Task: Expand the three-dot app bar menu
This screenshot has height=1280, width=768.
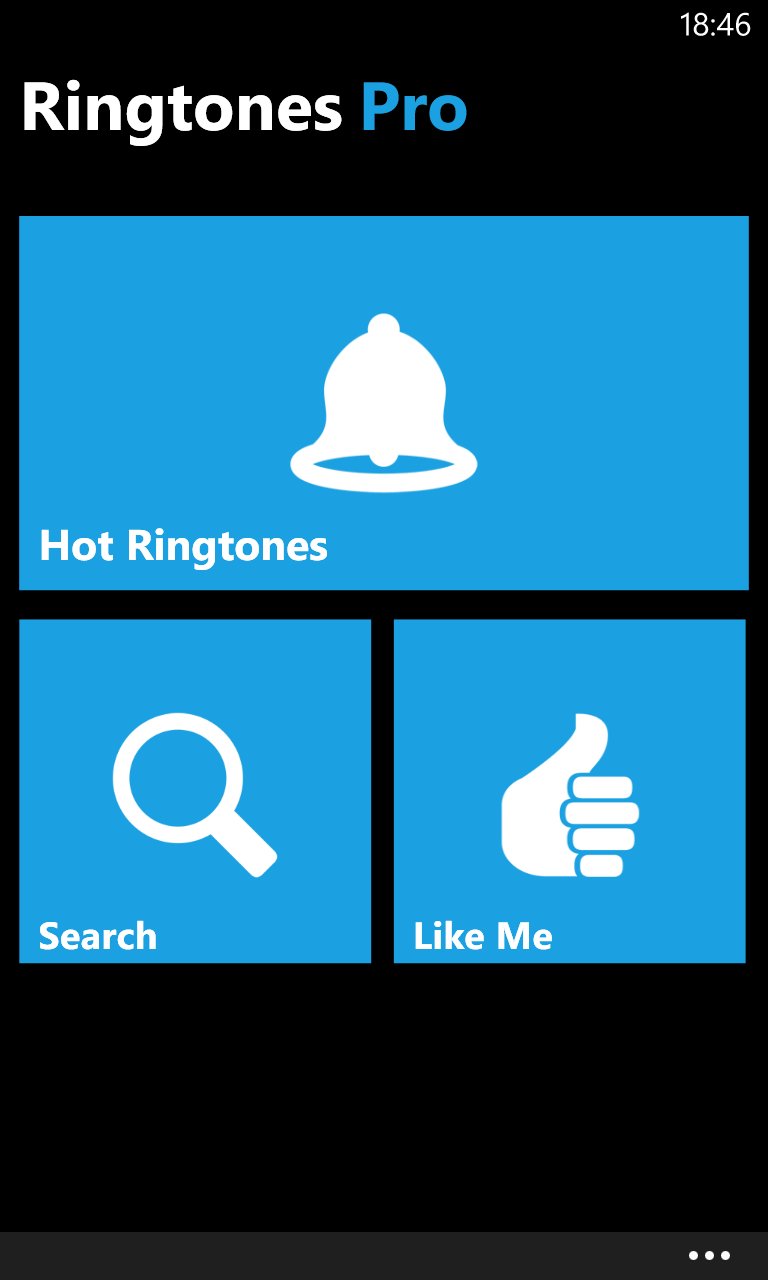Action: click(x=709, y=1256)
